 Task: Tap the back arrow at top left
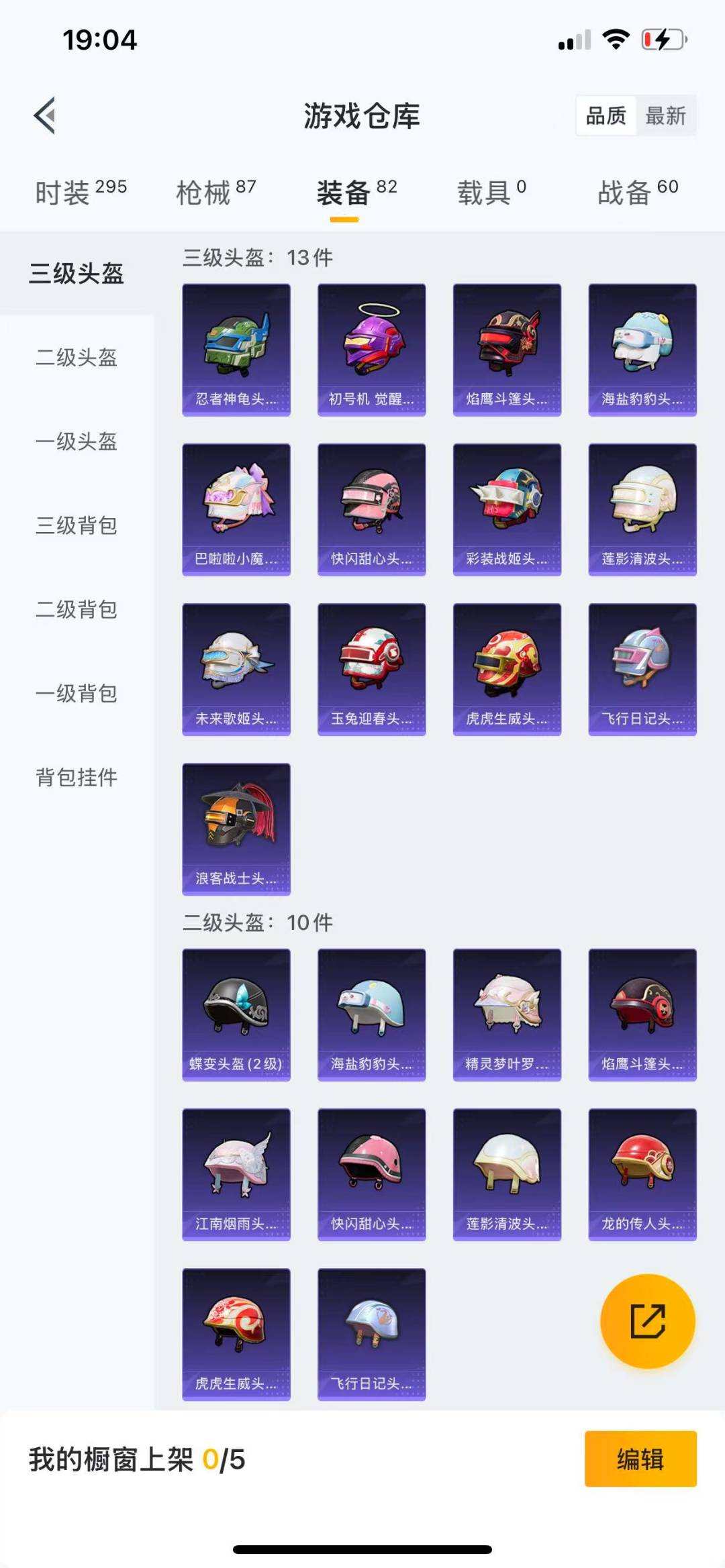pos(46,115)
